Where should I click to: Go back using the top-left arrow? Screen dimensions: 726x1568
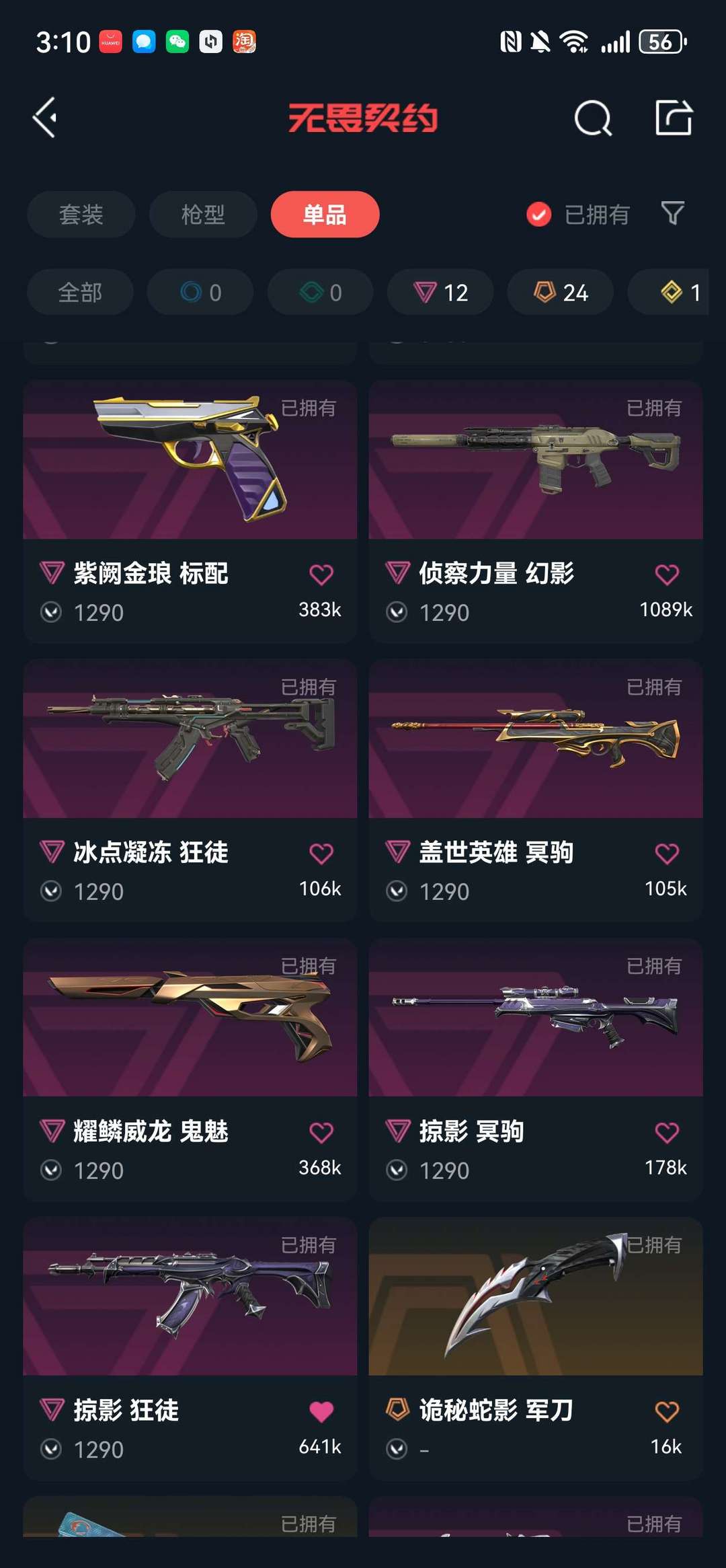45,118
